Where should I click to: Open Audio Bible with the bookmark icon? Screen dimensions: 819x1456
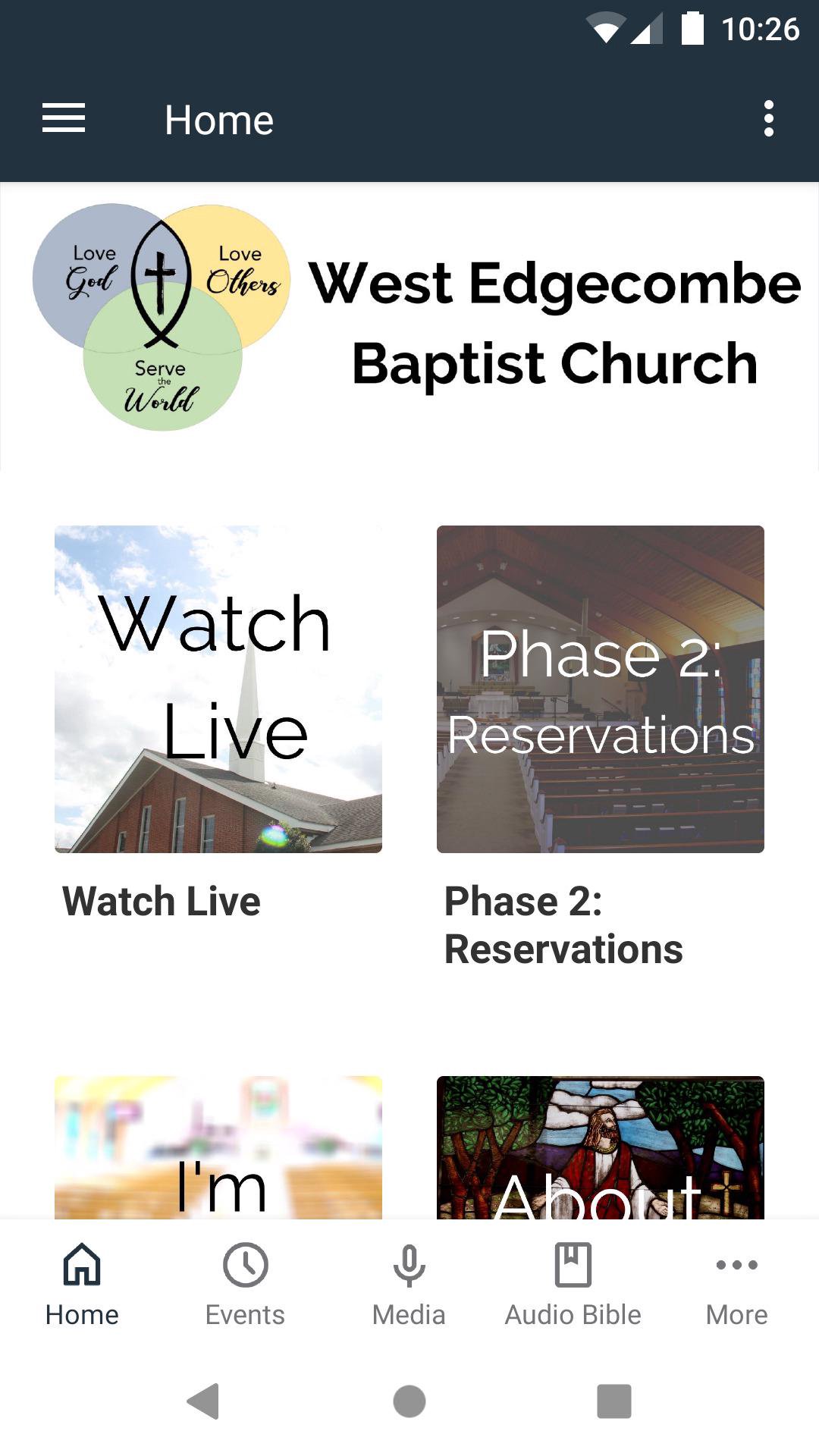click(x=573, y=1263)
